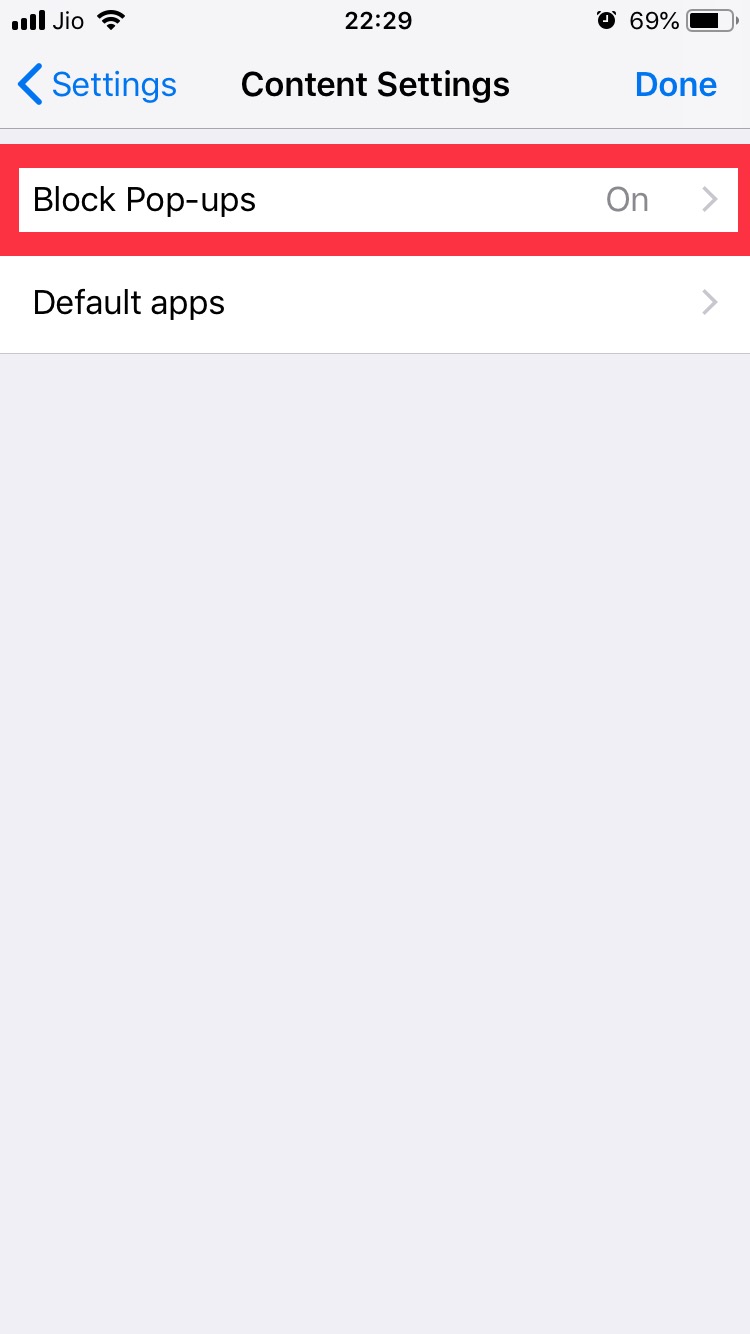Open Default apps
The height and width of the screenshot is (1334, 750).
click(x=375, y=302)
